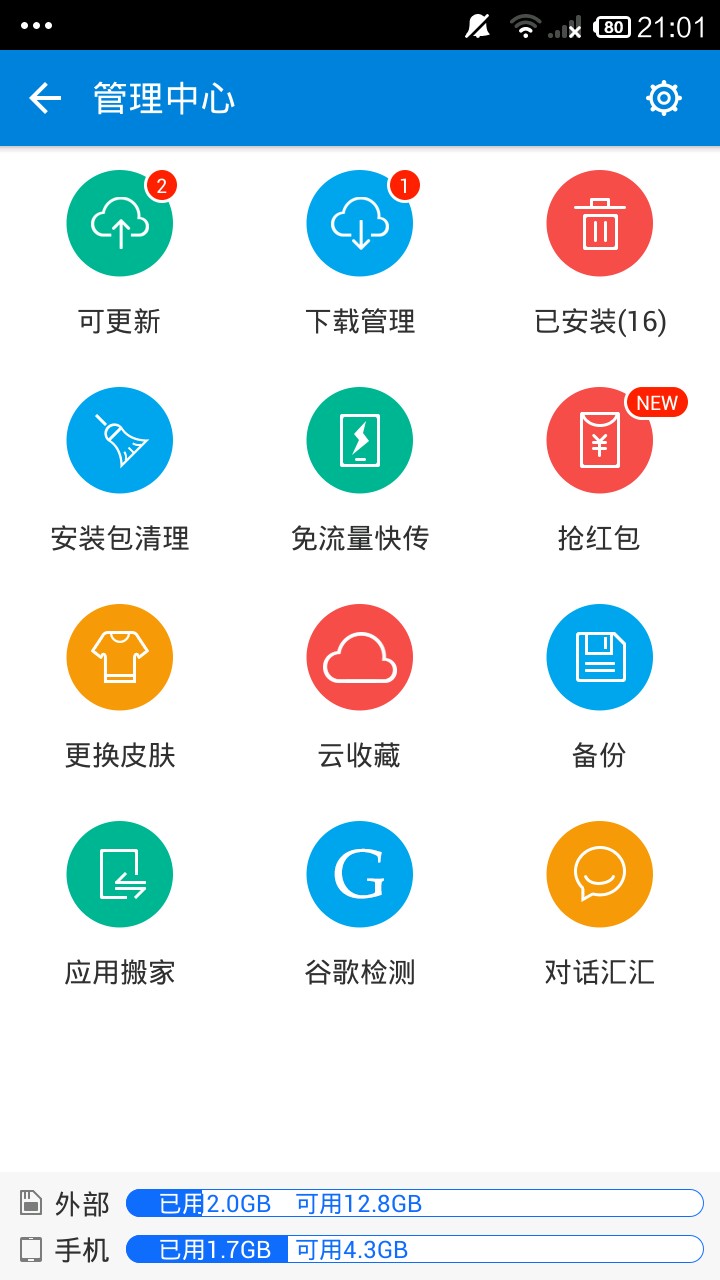Open 免流量快传 transfer
This screenshot has height=1280, width=720.
[360, 441]
